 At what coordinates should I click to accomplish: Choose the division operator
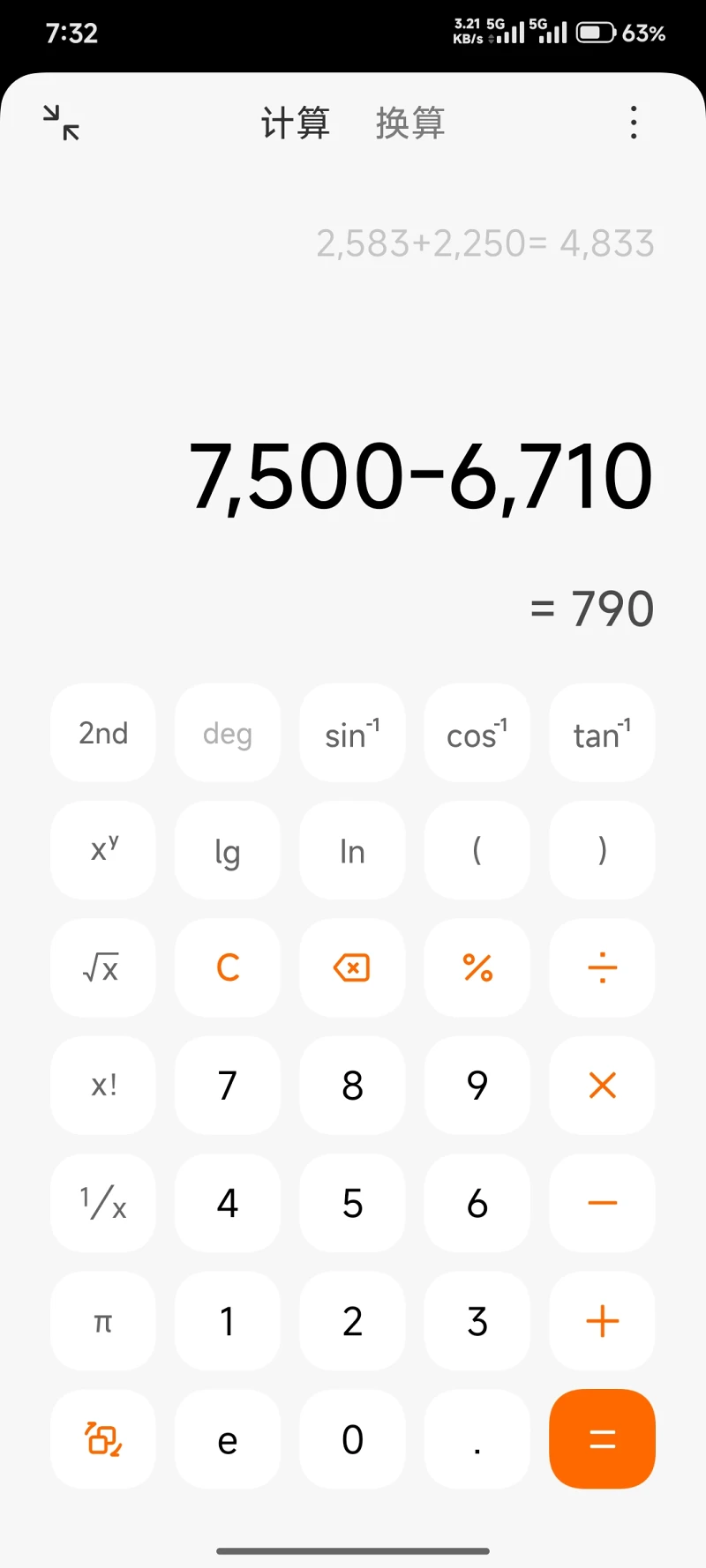[x=602, y=967]
